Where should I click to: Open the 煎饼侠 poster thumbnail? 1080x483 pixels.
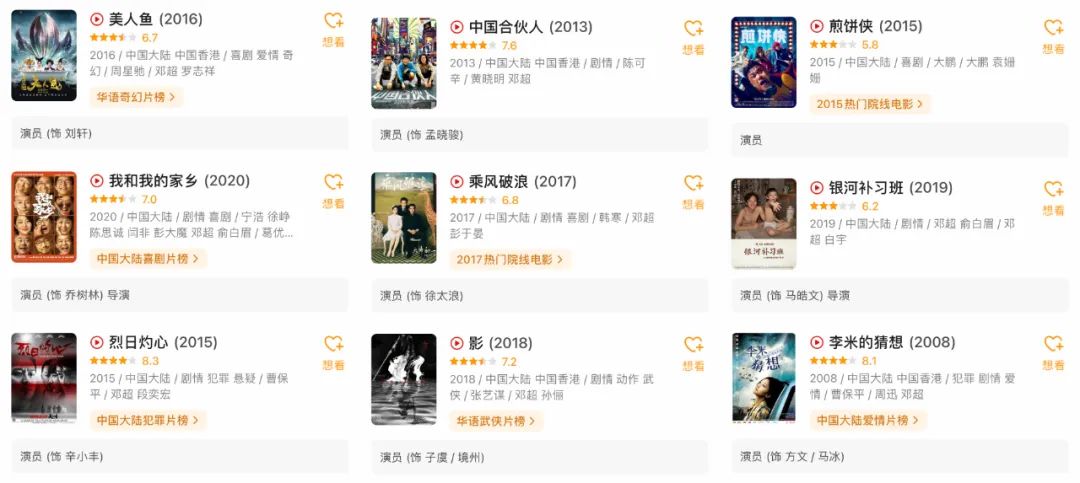coord(763,62)
